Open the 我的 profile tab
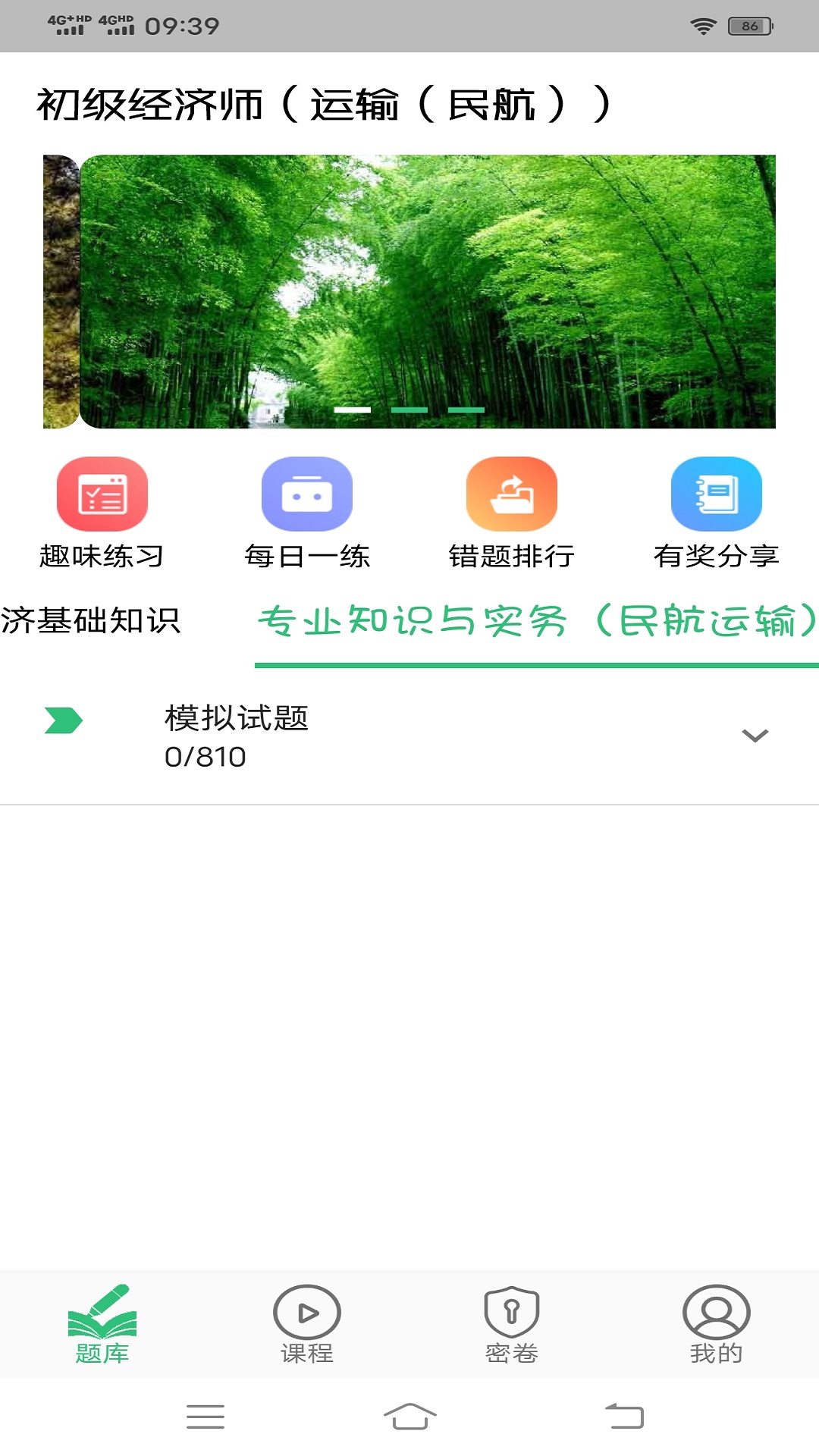The height and width of the screenshot is (1456, 819). [x=716, y=1324]
